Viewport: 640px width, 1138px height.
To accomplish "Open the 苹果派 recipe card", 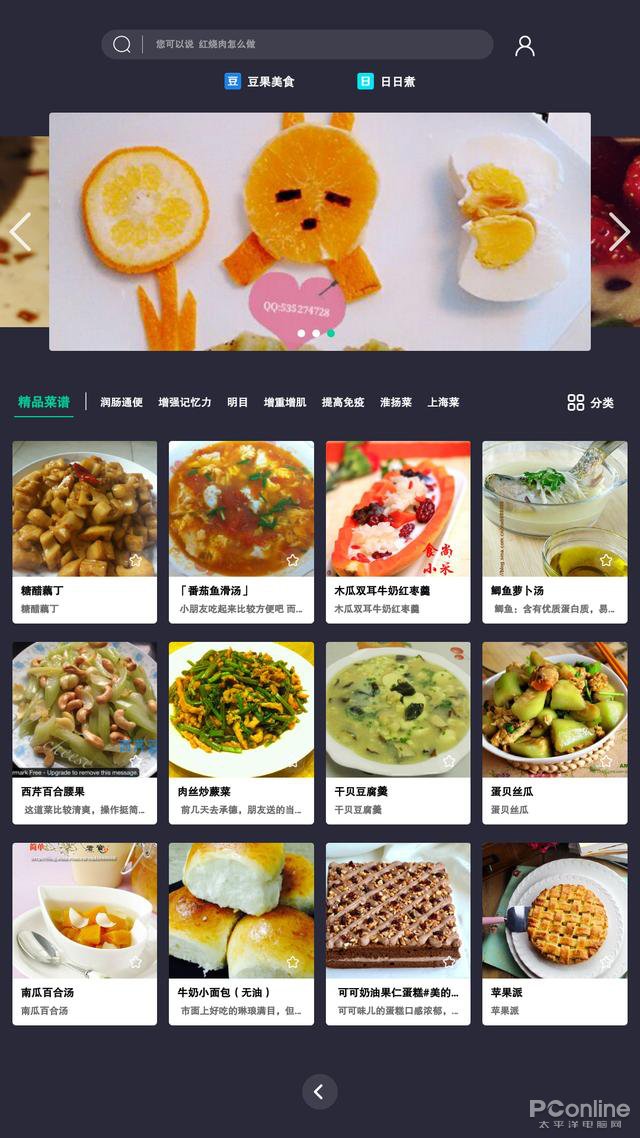I will click(x=554, y=932).
